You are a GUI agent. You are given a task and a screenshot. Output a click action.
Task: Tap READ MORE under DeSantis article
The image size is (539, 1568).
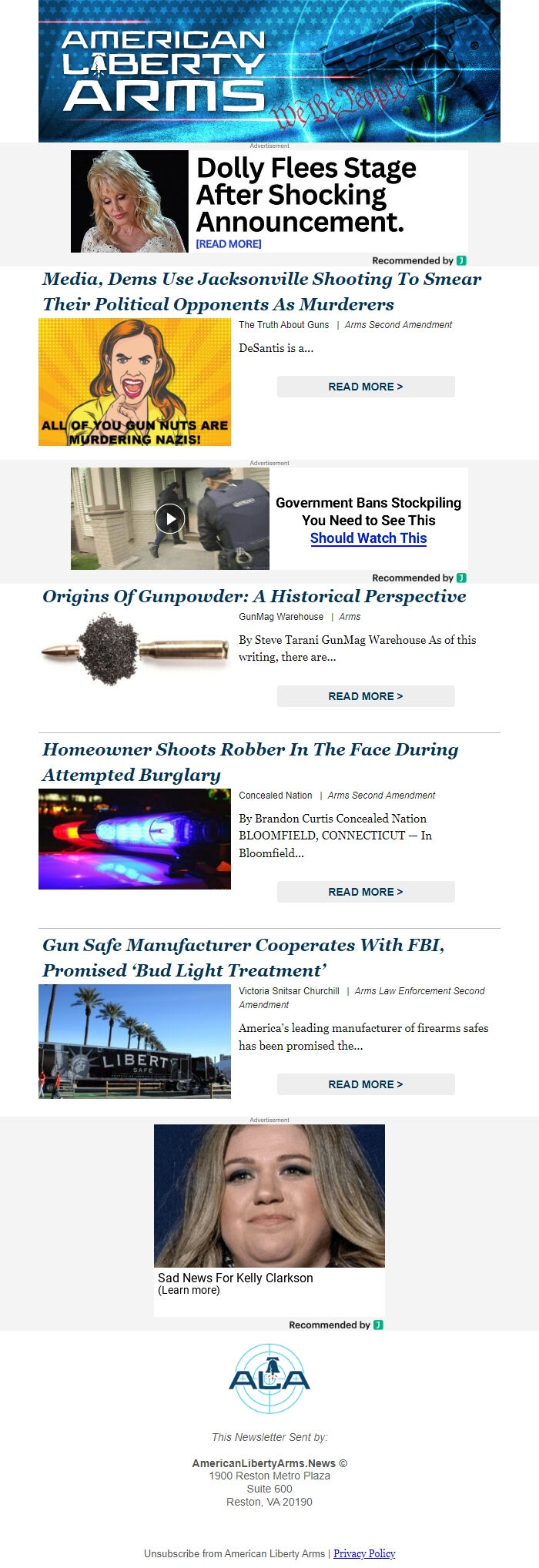click(x=366, y=387)
